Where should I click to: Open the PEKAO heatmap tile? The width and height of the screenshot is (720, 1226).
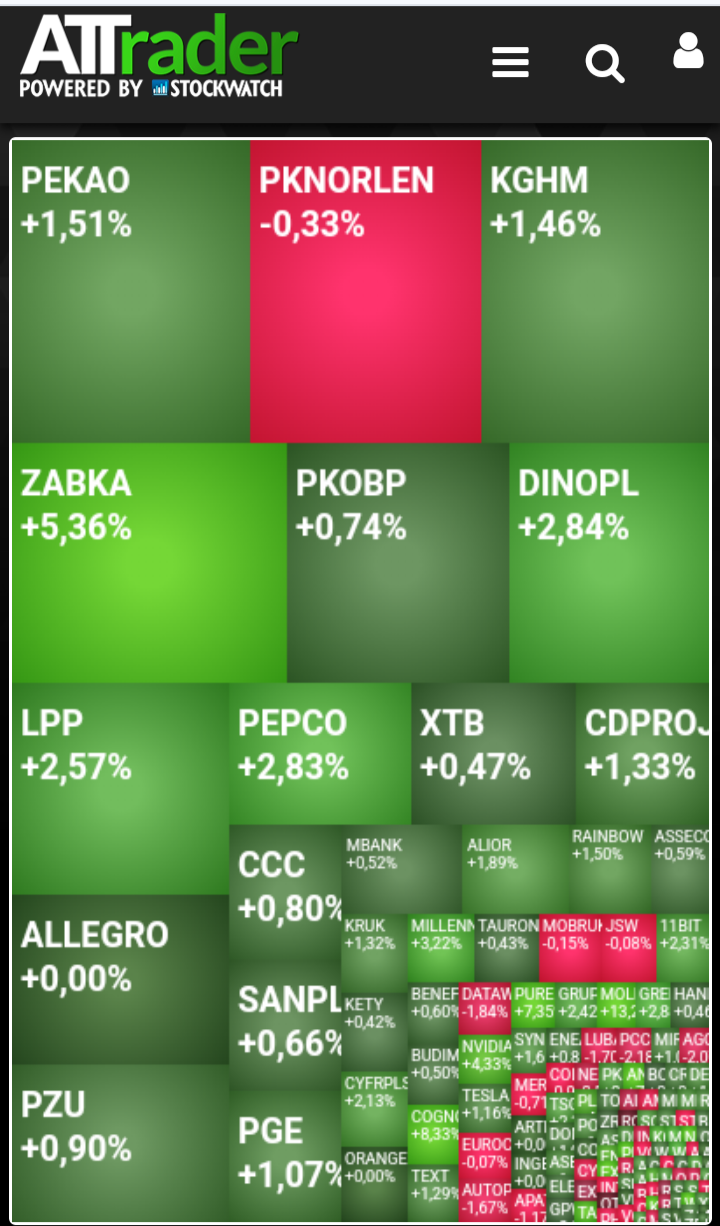coord(130,290)
